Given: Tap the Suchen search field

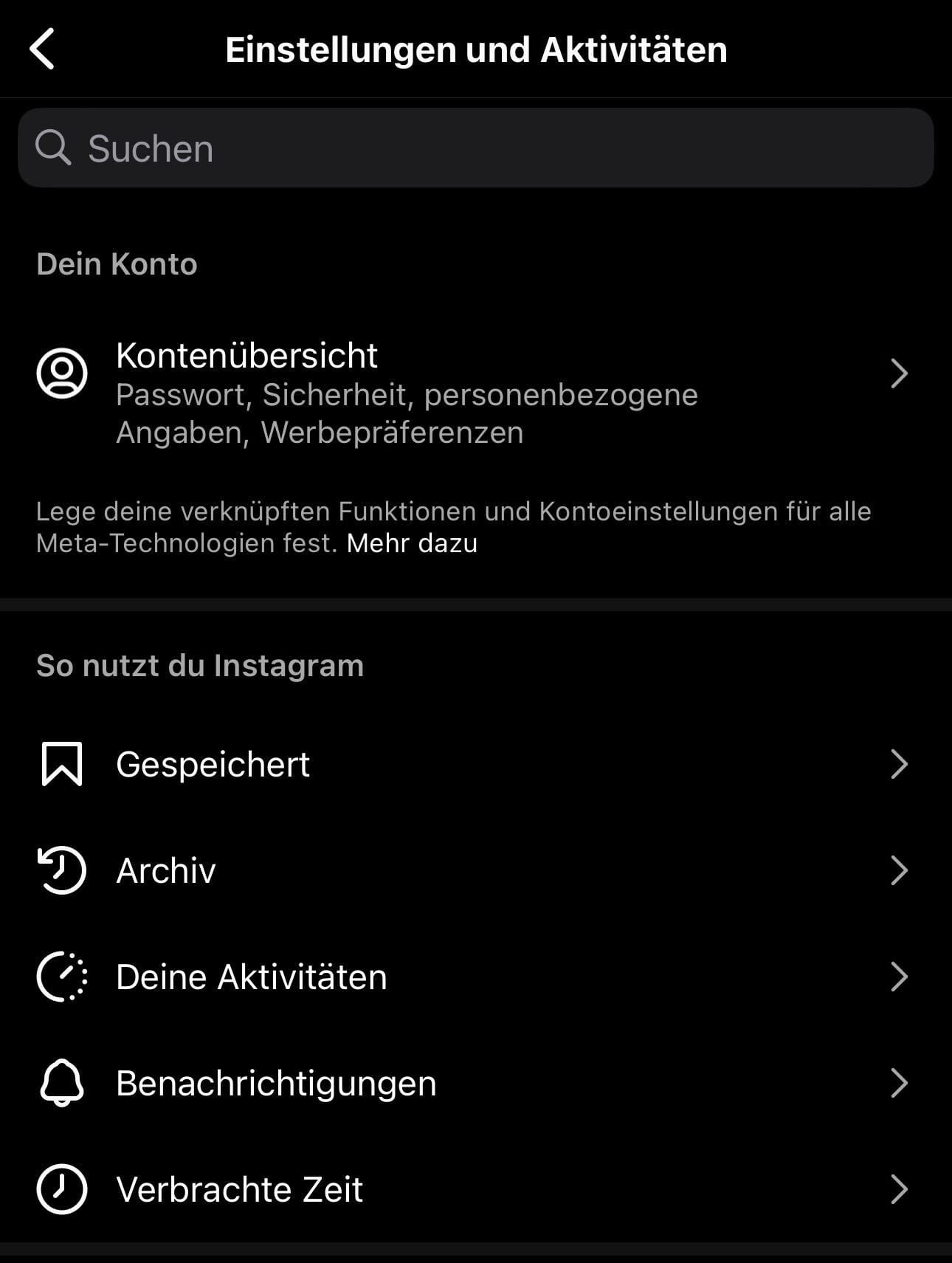Looking at the screenshot, I should coord(475,148).
